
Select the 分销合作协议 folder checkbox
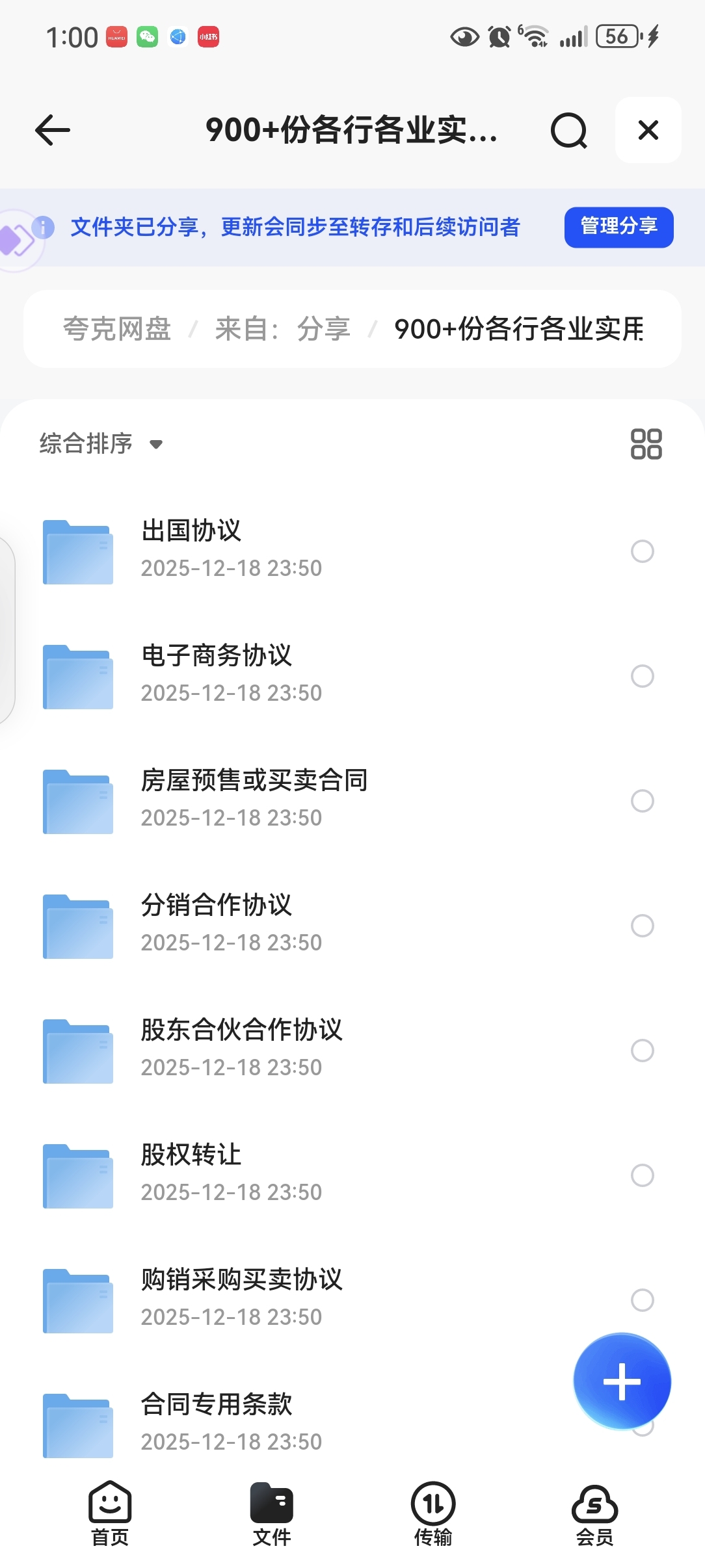[642, 926]
